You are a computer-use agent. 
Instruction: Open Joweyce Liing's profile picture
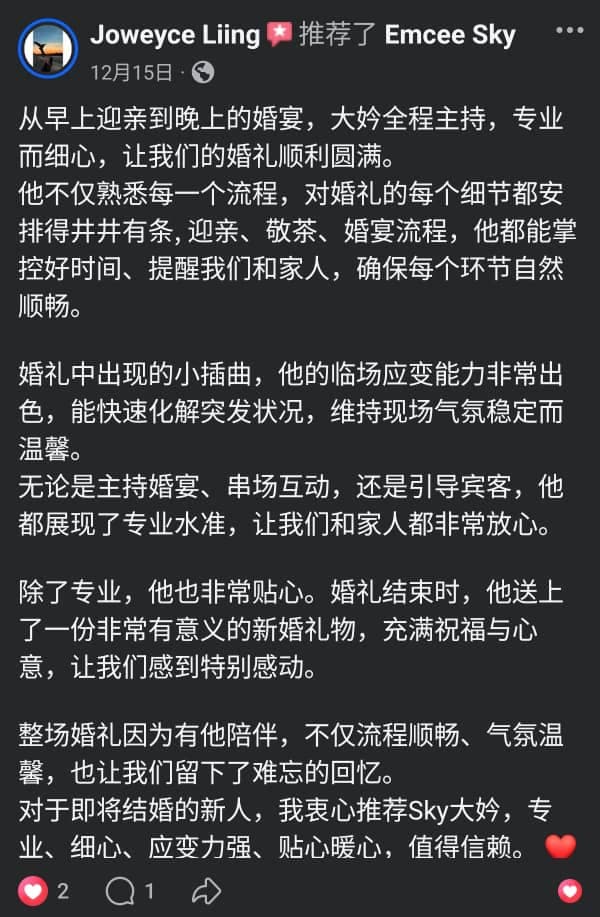coord(47,49)
